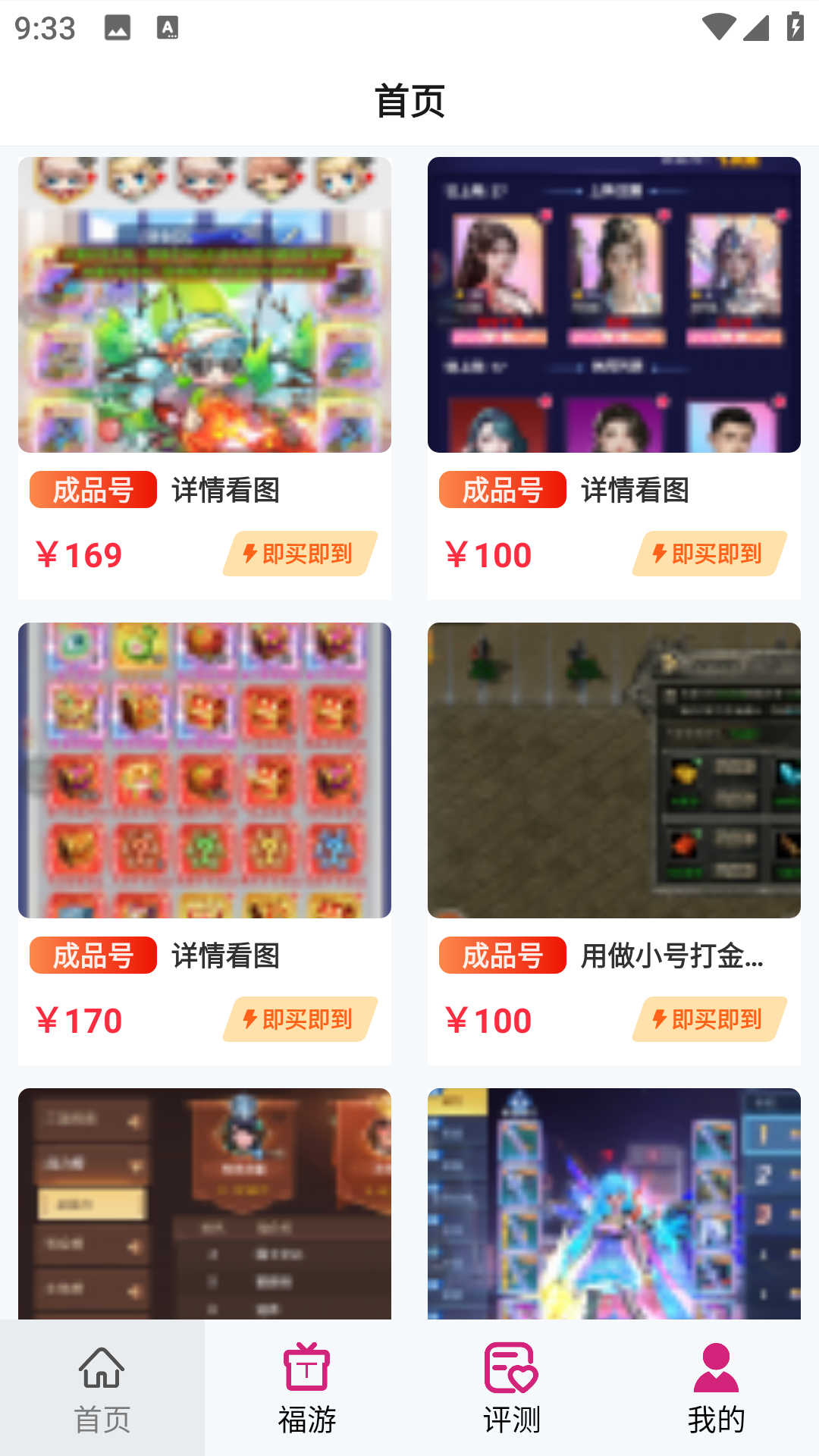Switch to the 首页 tab
819x1456 pixels.
pos(102,1388)
